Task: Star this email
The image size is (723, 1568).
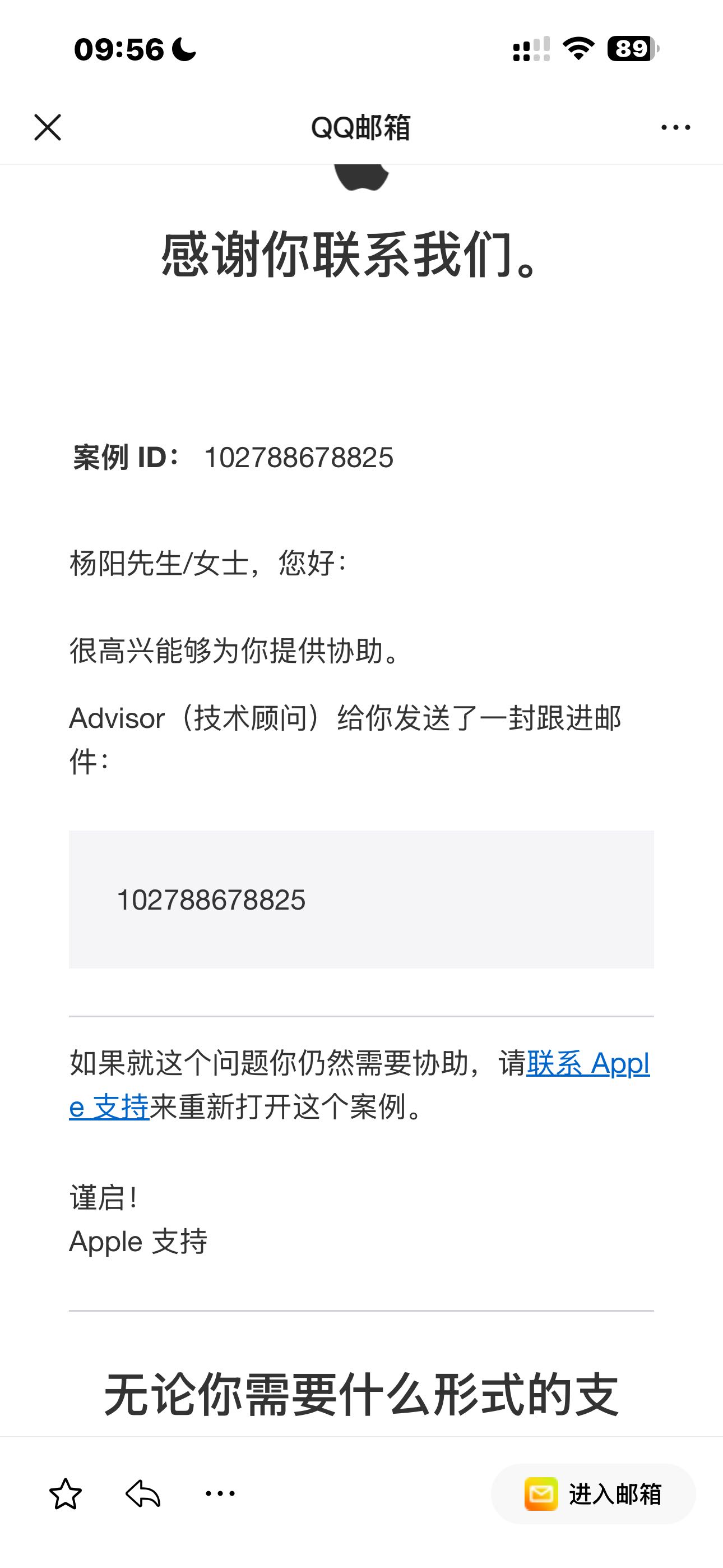Action: pos(65,1494)
